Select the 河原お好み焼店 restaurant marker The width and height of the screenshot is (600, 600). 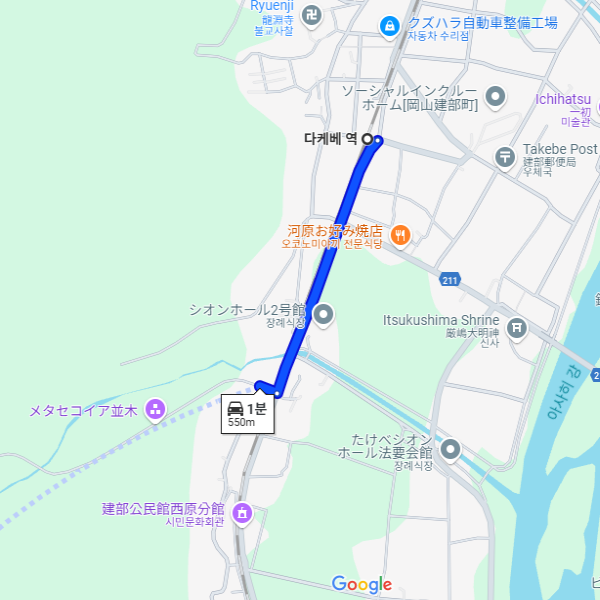pos(400,235)
